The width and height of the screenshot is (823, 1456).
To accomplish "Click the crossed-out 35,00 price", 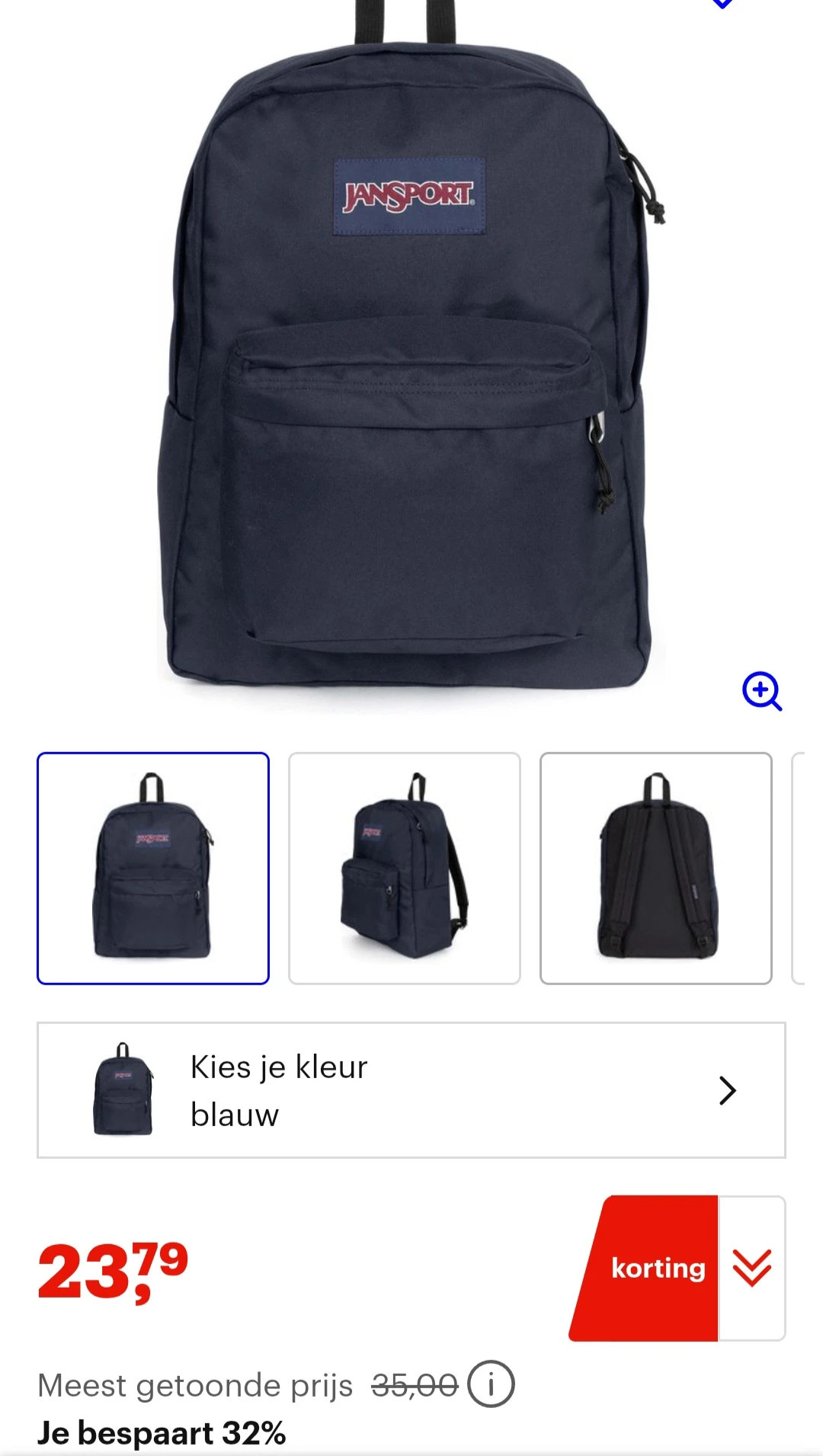I will coord(415,1386).
